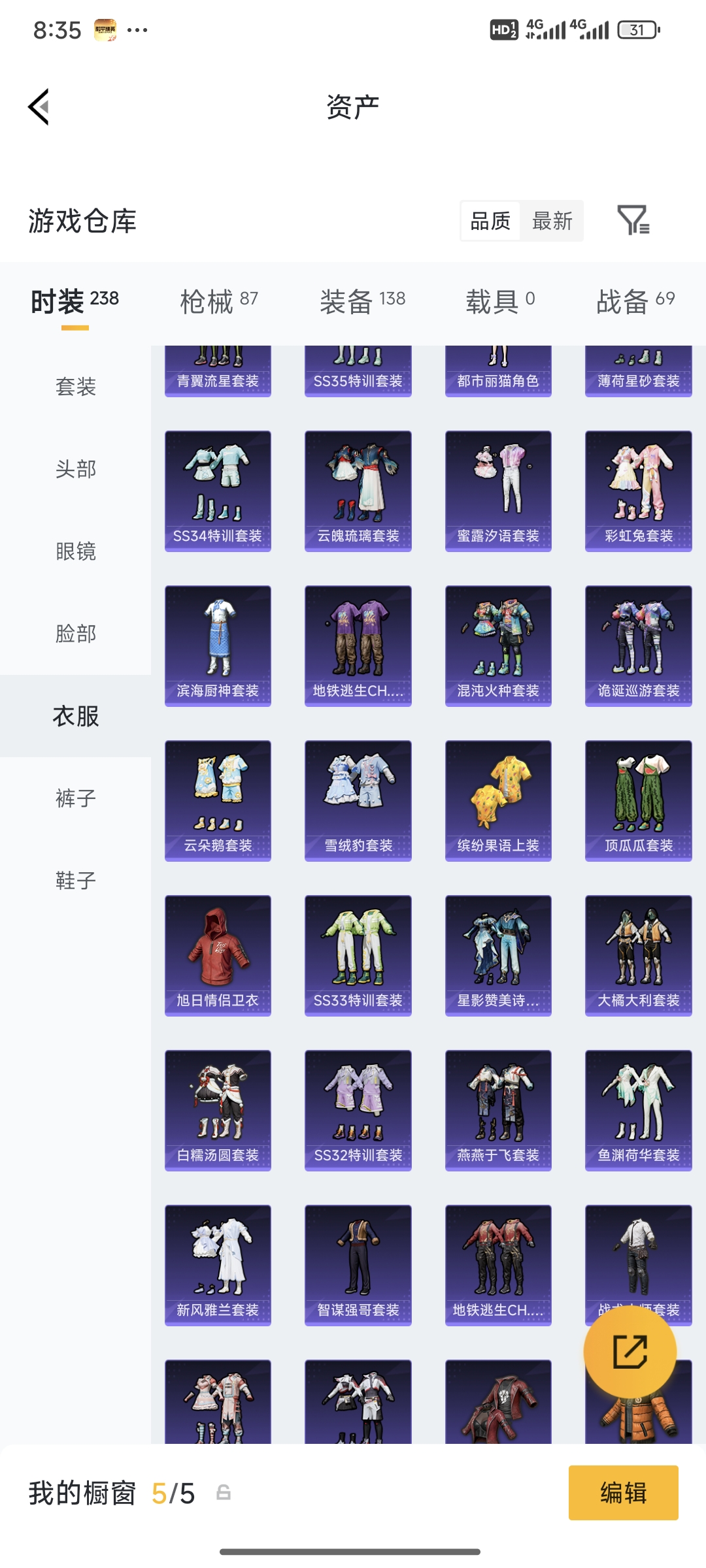This screenshot has height=1568, width=706.
Task: Select the 最新 sort toggle
Action: point(551,221)
